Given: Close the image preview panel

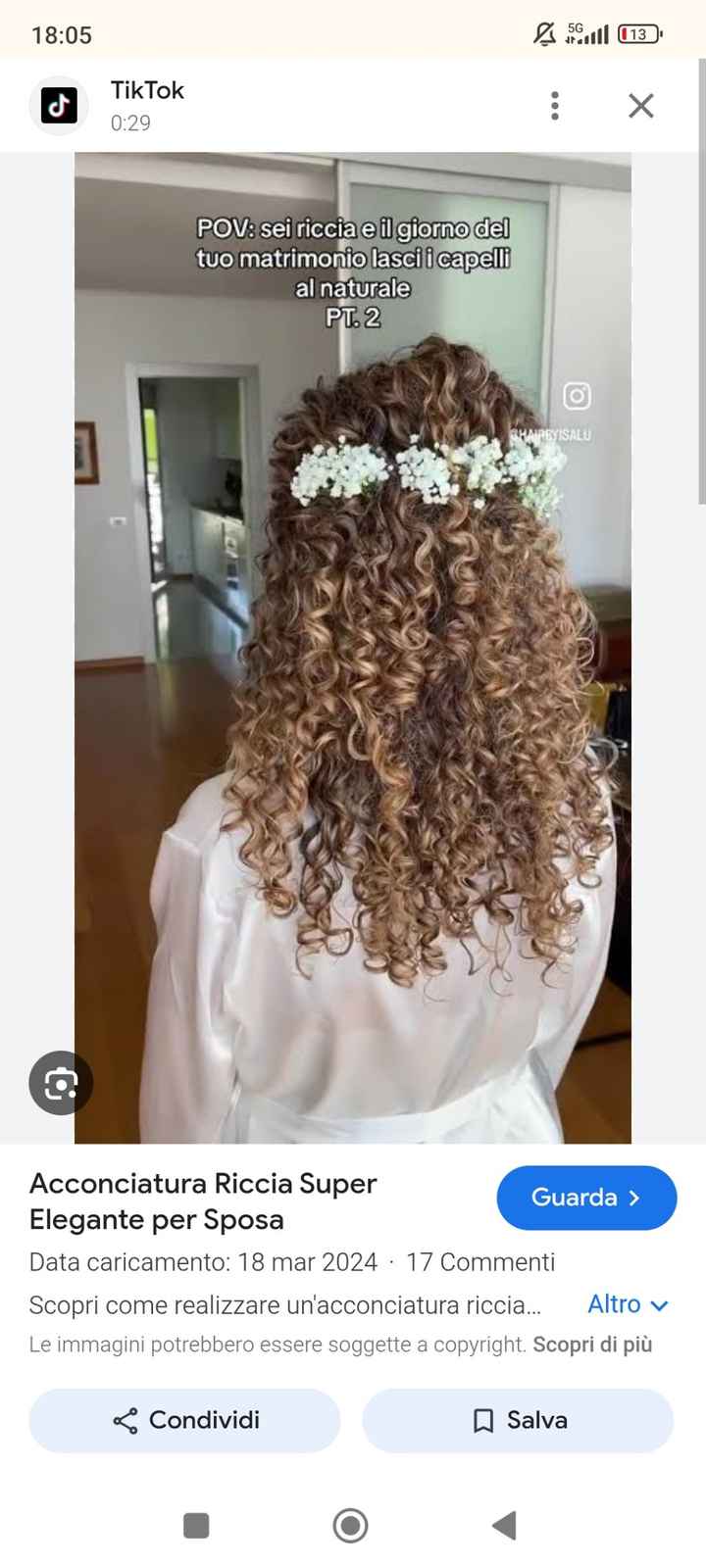Looking at the screenshot, I should pos(640,105).
